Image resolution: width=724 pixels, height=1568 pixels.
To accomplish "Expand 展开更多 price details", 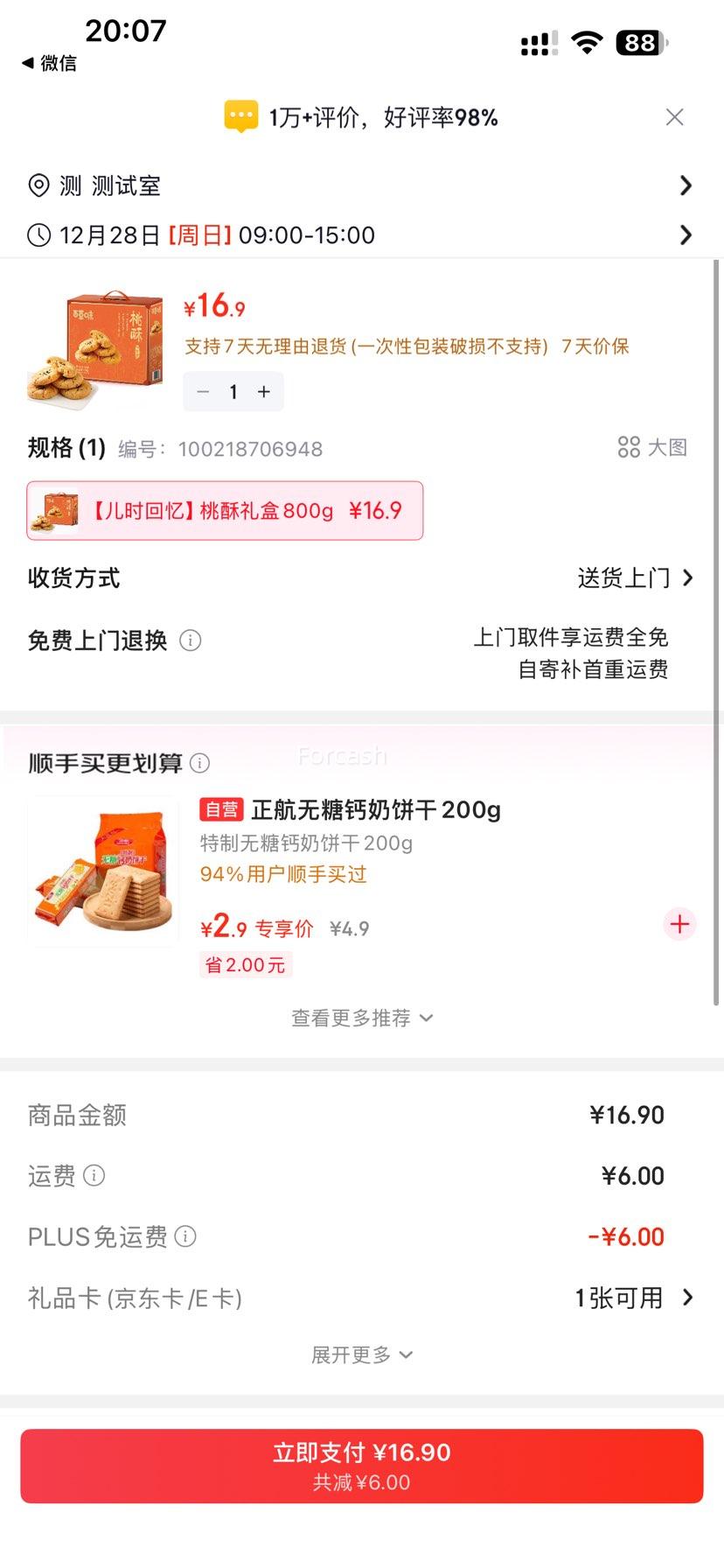I will [362, 1354].
